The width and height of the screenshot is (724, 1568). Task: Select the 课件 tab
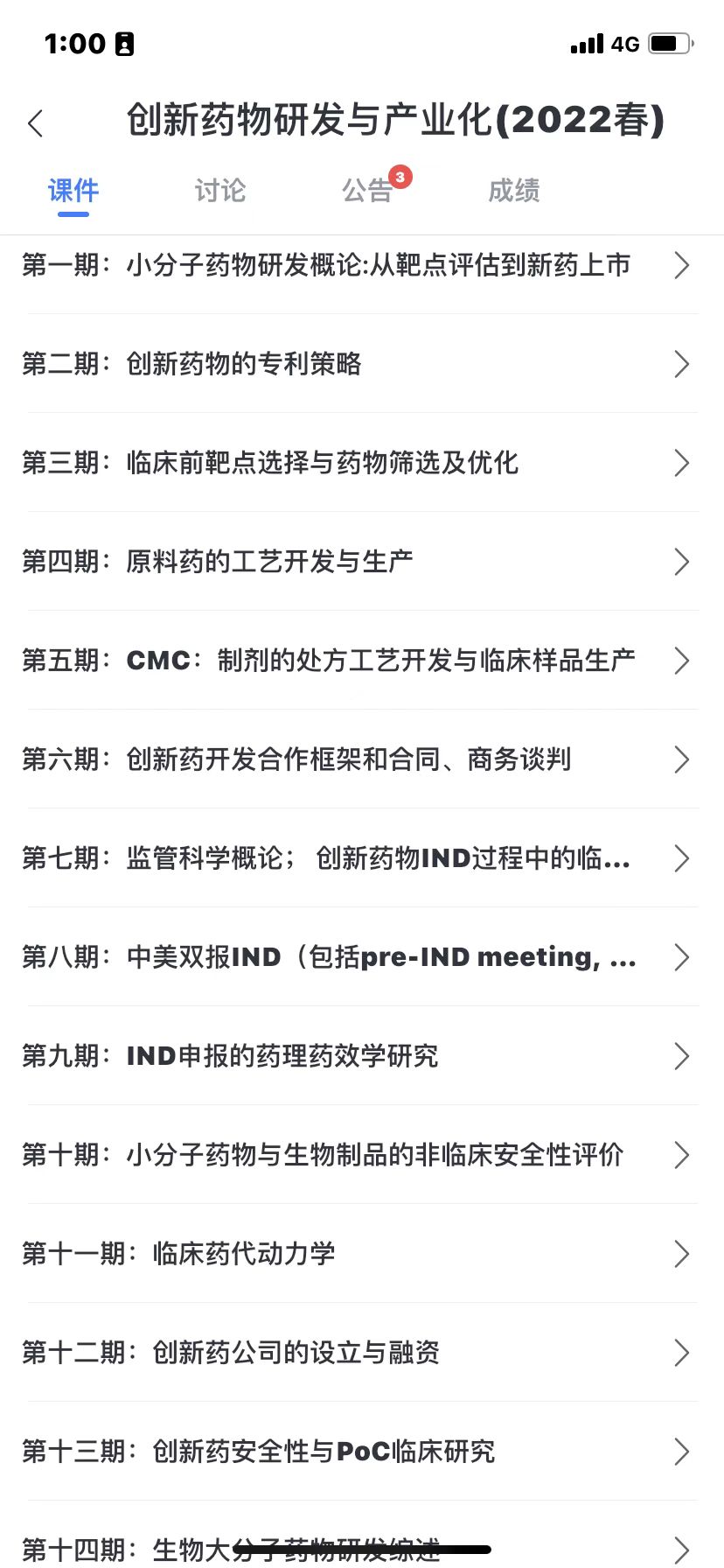coord(73,190)
